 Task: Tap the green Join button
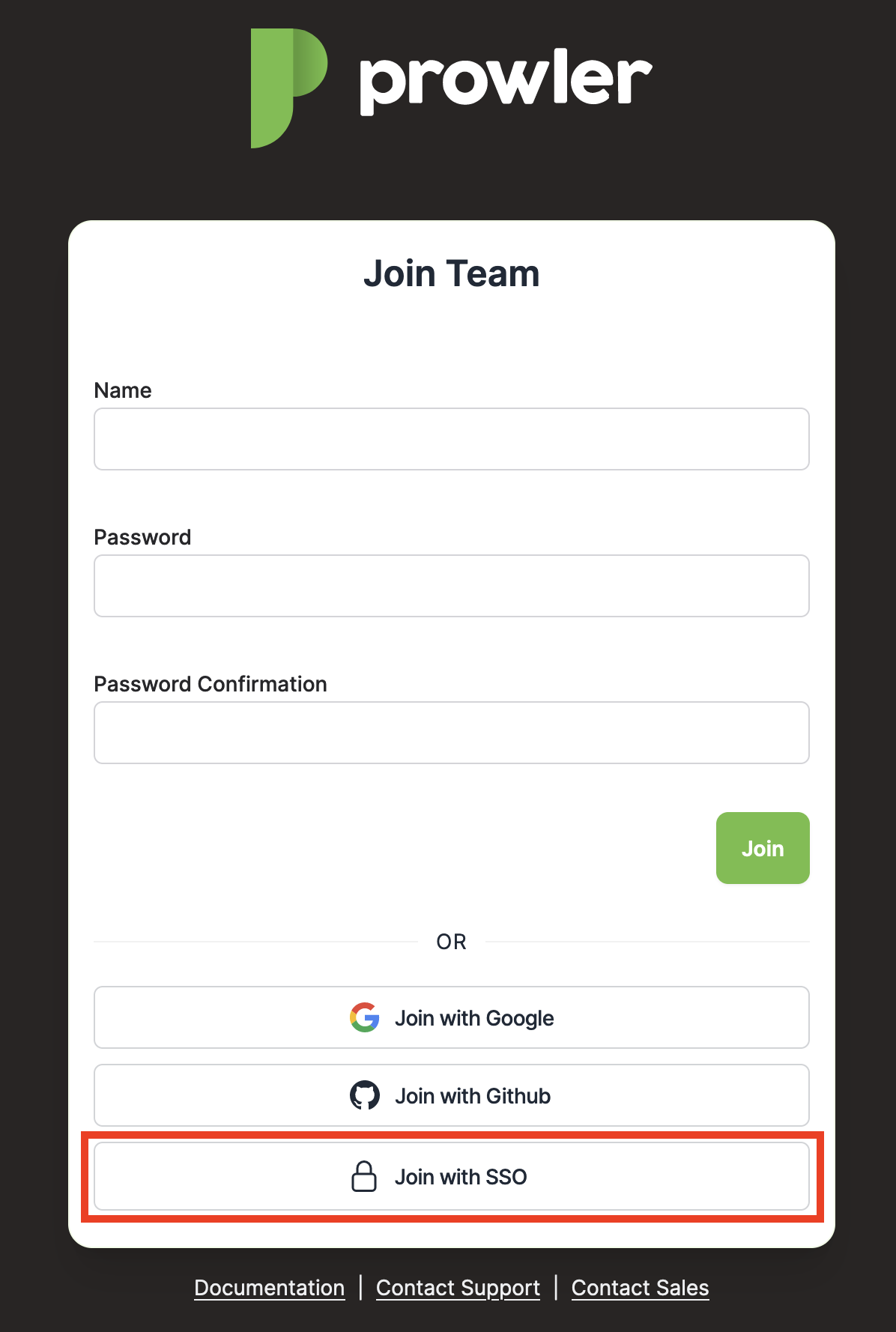pos(762,848)
